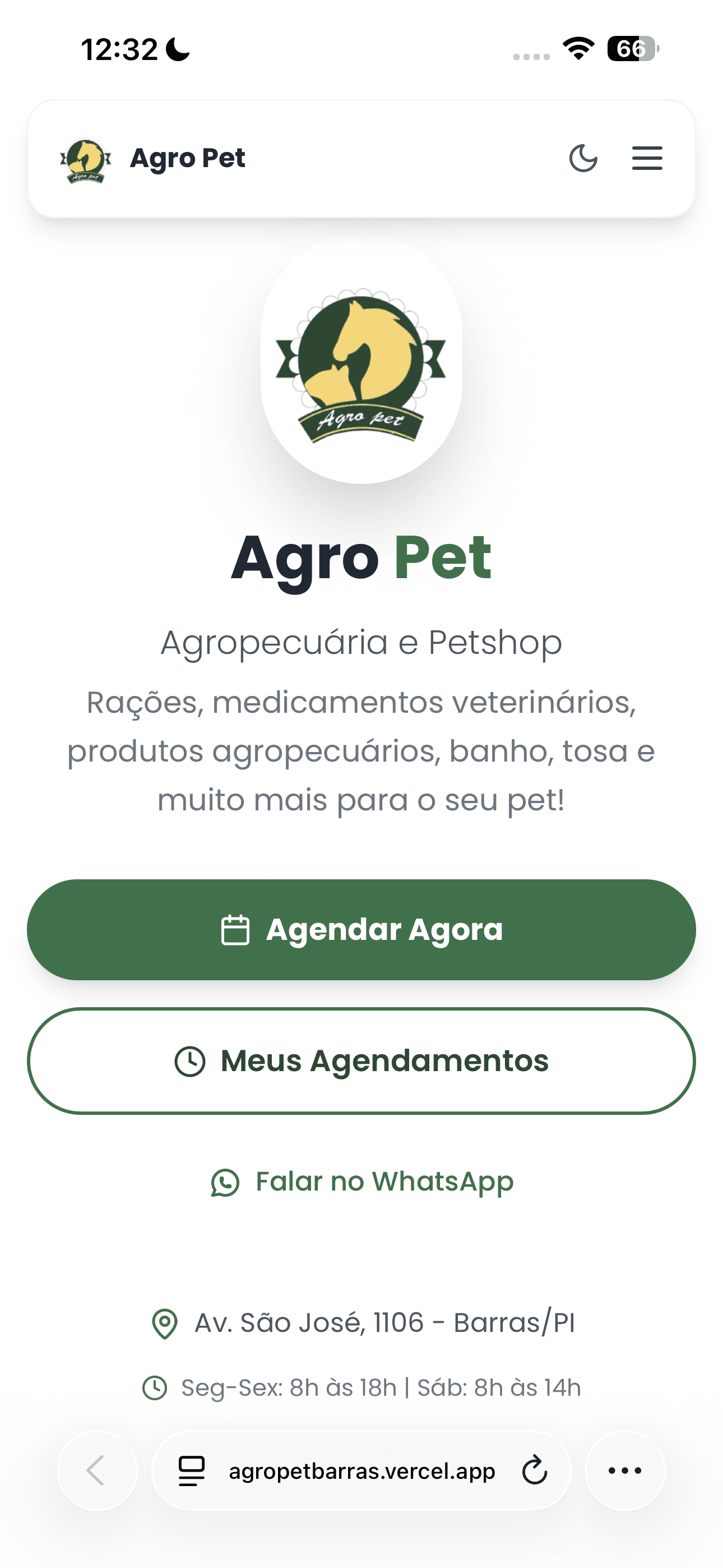
Task: Toggle dark mode with the moon icon
Action: [583, 158]
